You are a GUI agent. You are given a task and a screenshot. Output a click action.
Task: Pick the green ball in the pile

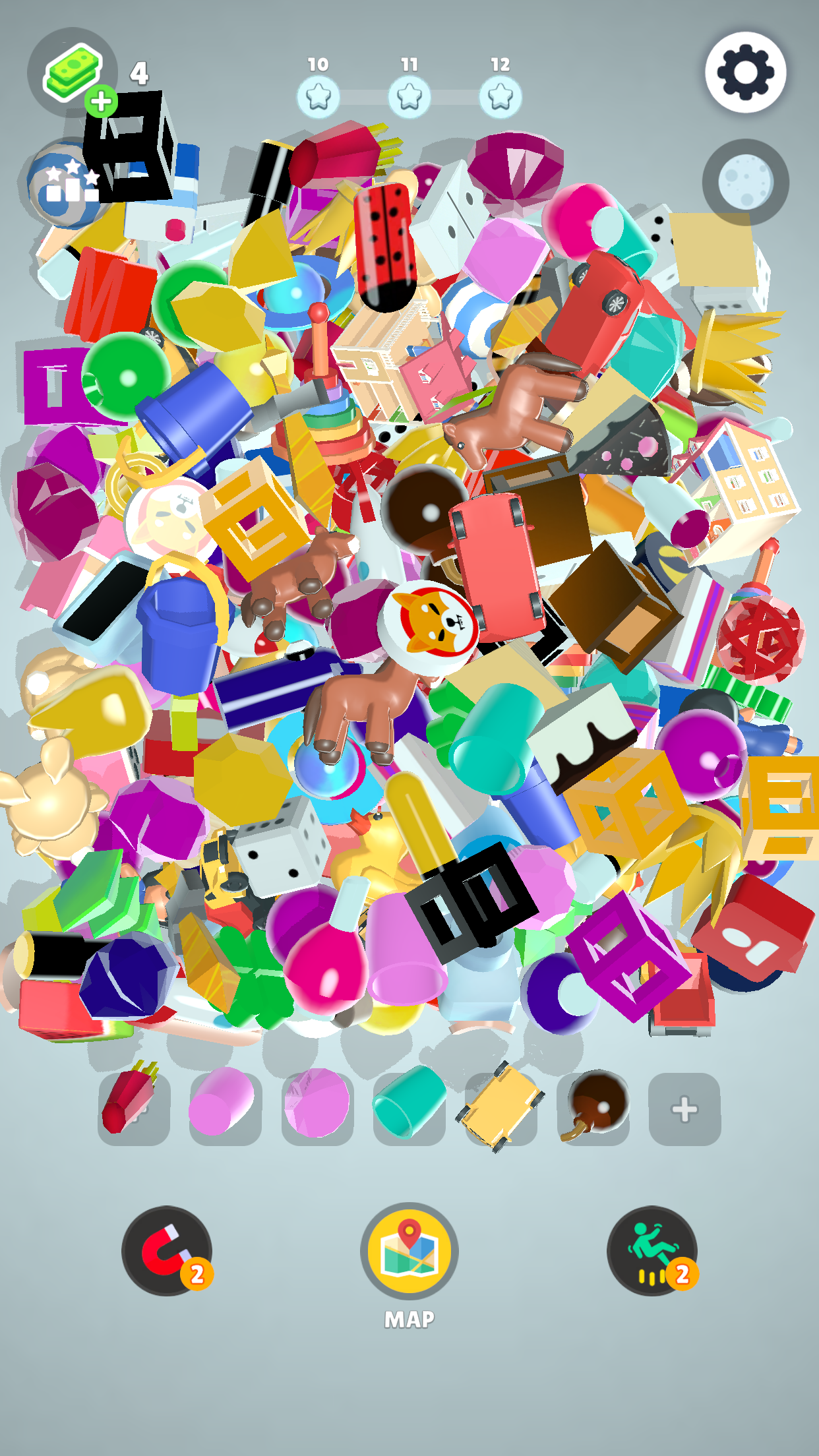tap(125, 376)
